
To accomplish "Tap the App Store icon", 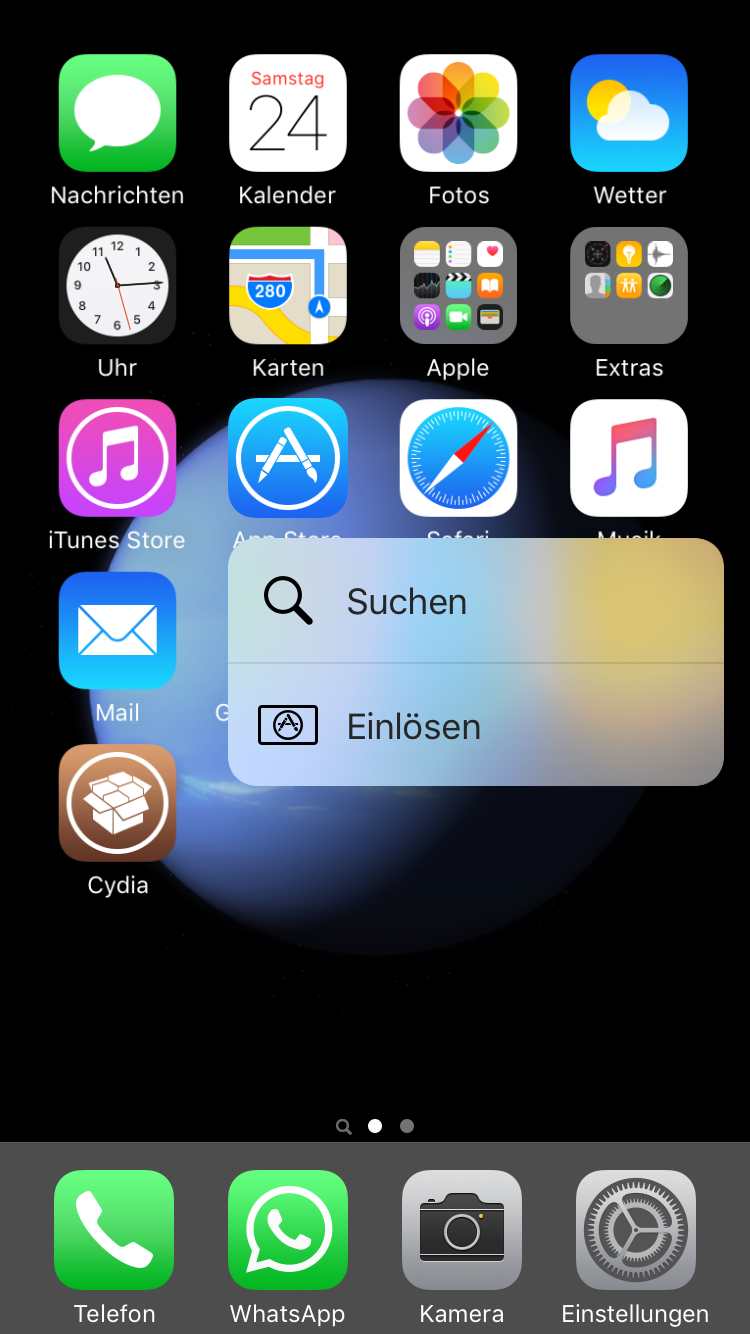I will (288, 458).
